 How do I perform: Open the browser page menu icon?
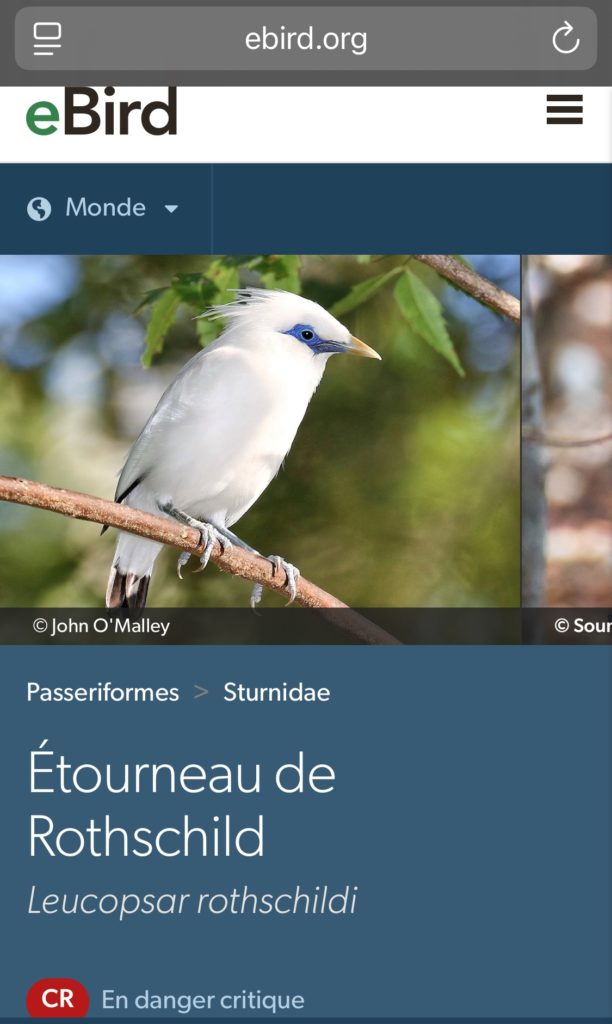(47, 39)
